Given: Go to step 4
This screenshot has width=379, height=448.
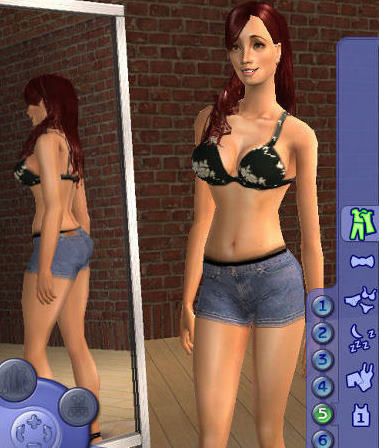Looking at the screenshot, I should (322, 387).
